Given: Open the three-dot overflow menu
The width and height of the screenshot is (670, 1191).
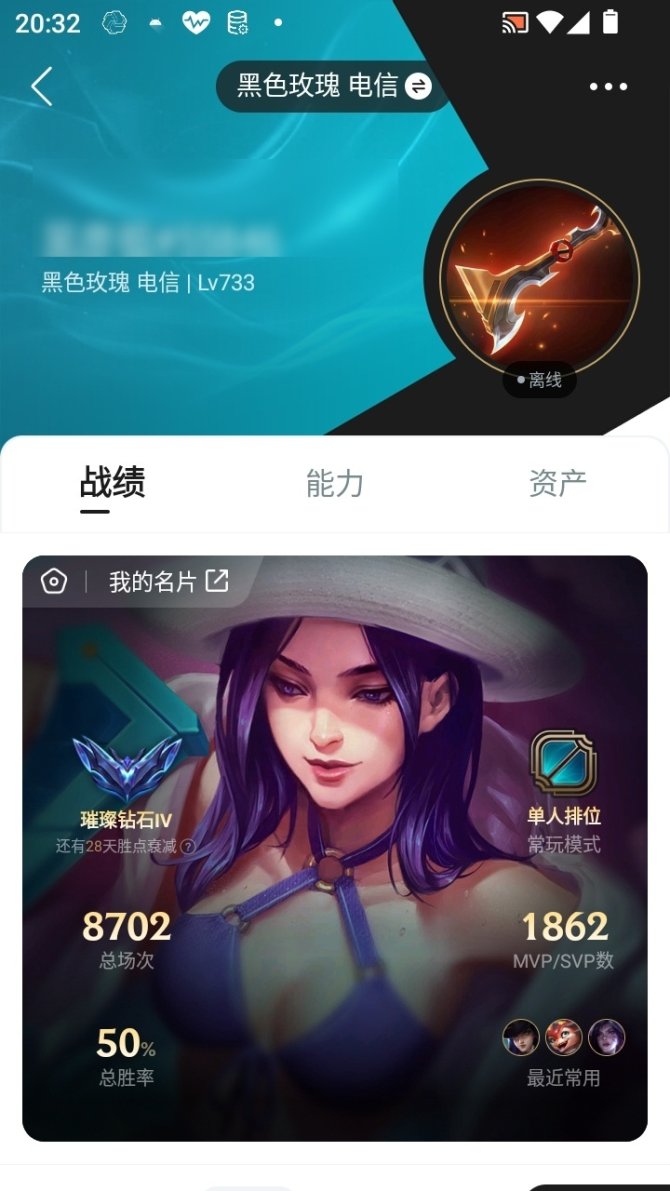Looking at the screenshot, I should tap(608, 87).
